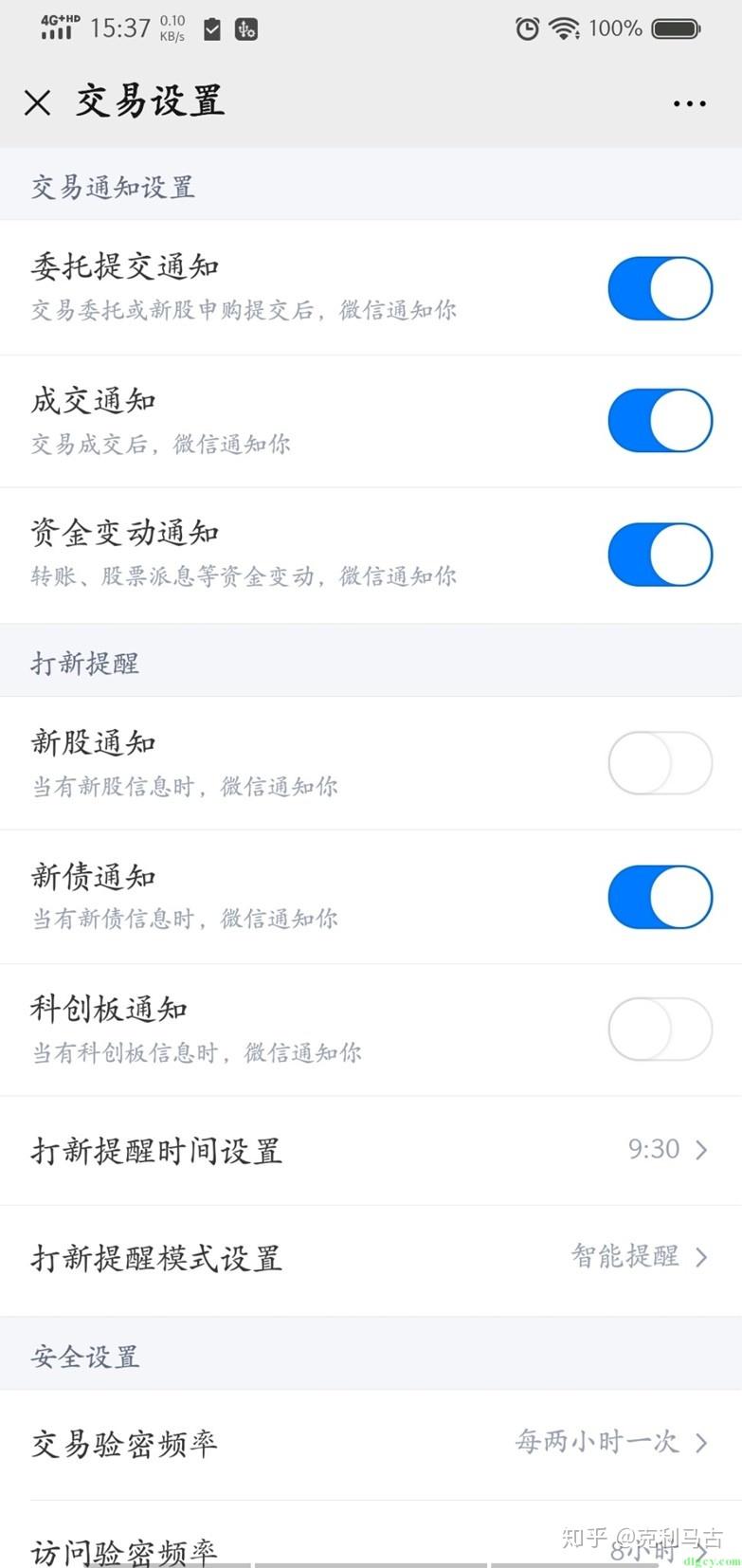The width and height of the screenshot is (742, 1568).
Task: Turn off 委托提交通知
Action: pyautogui.click(x=660, y=288)
